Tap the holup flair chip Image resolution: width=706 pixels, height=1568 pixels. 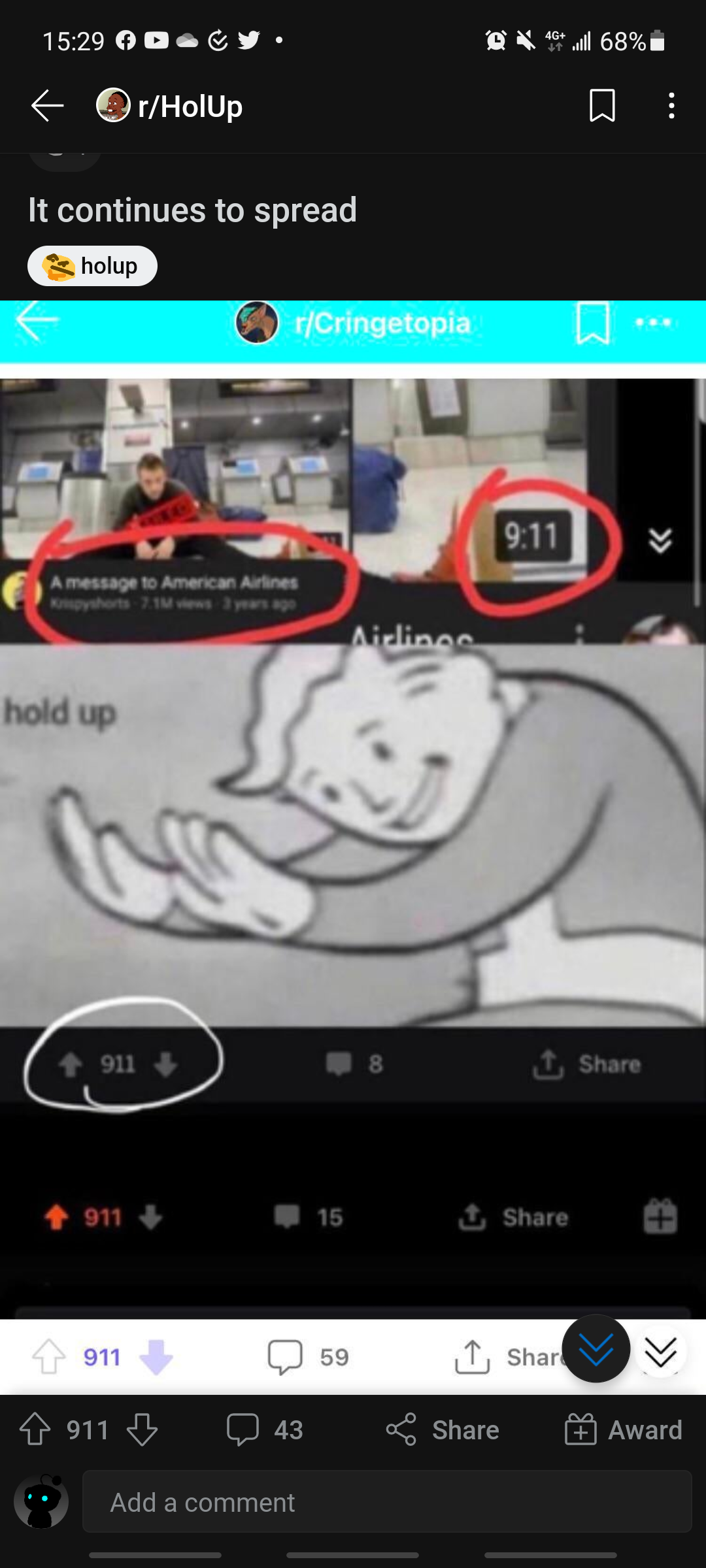pos(92,266)
